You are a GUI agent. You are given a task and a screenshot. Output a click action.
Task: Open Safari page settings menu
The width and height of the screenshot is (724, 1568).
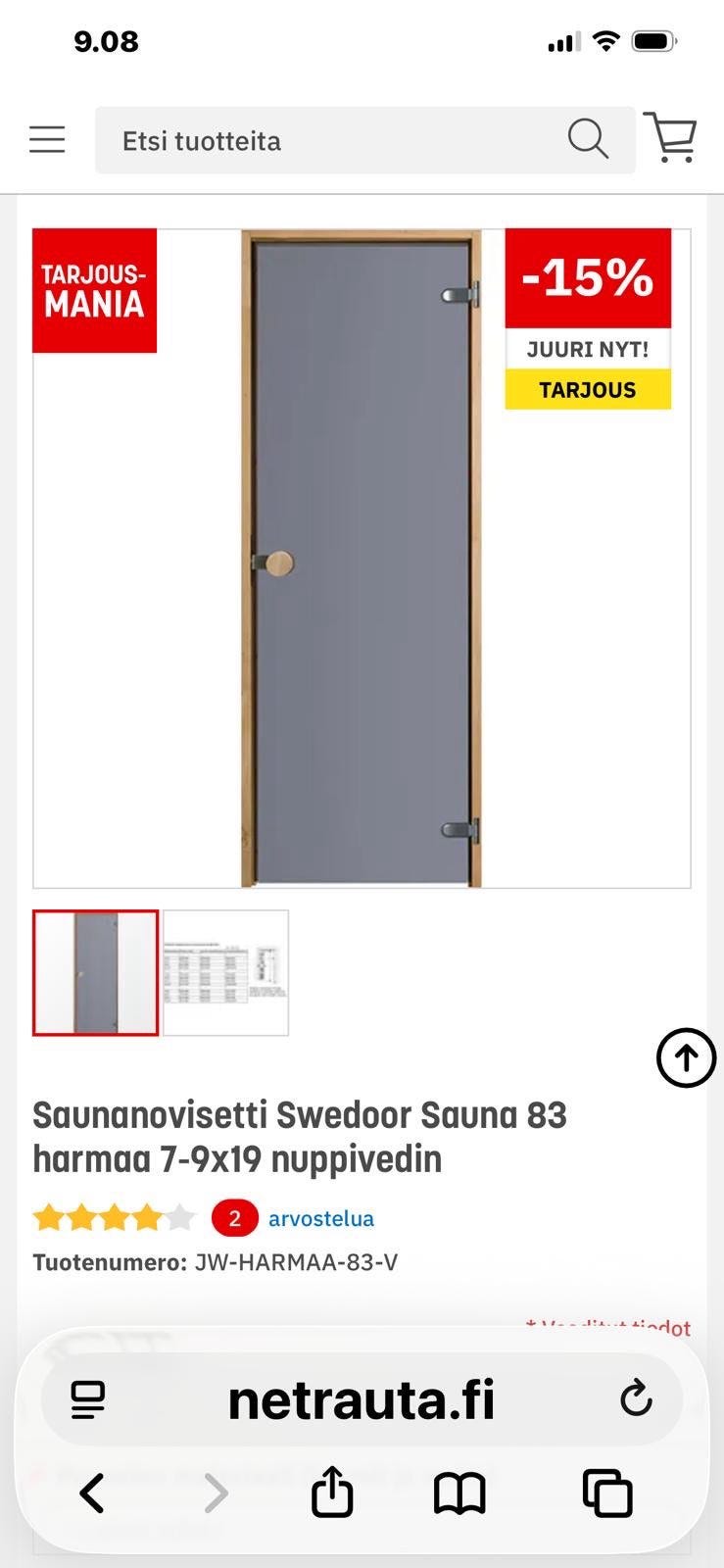click(x=88, y=1399)
